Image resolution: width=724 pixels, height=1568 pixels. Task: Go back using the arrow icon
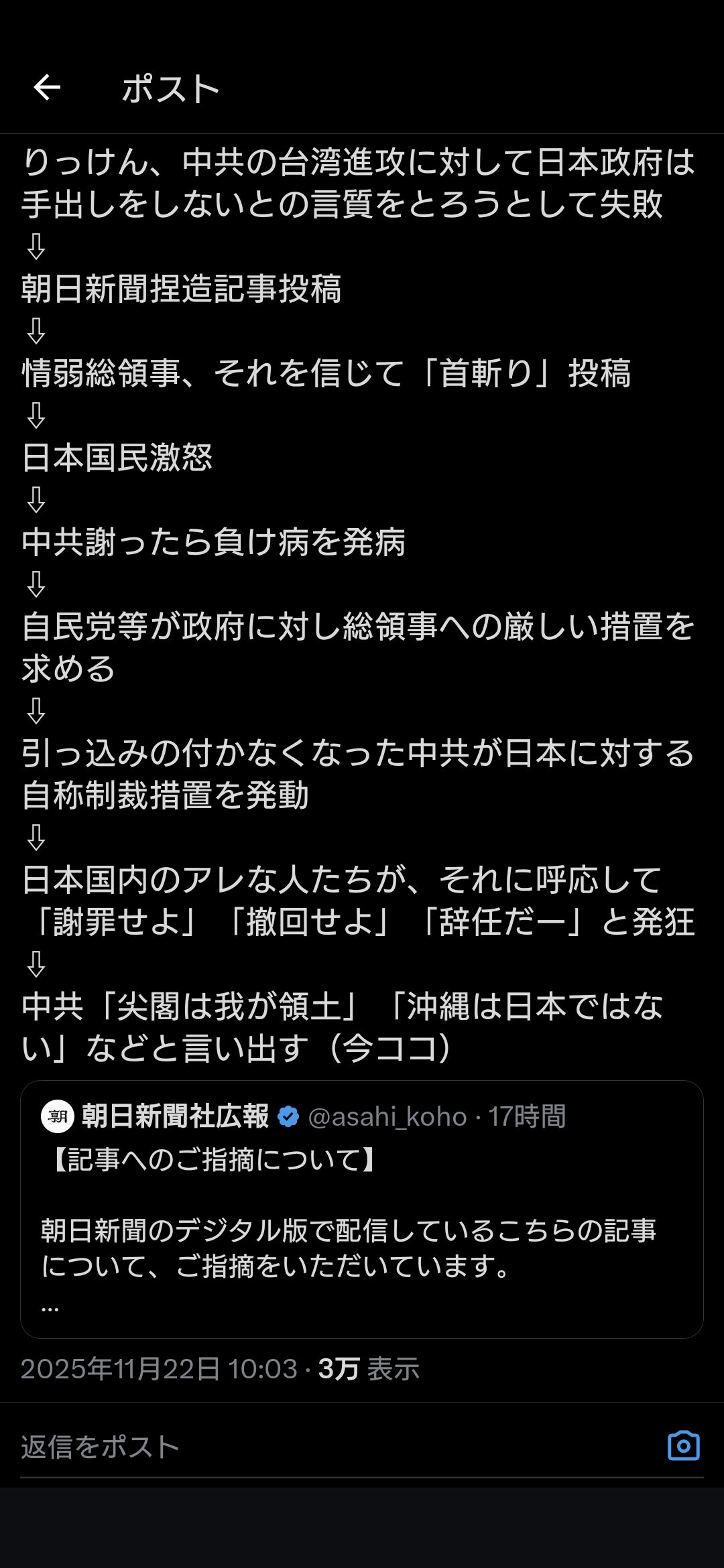(x=47, y=88)
